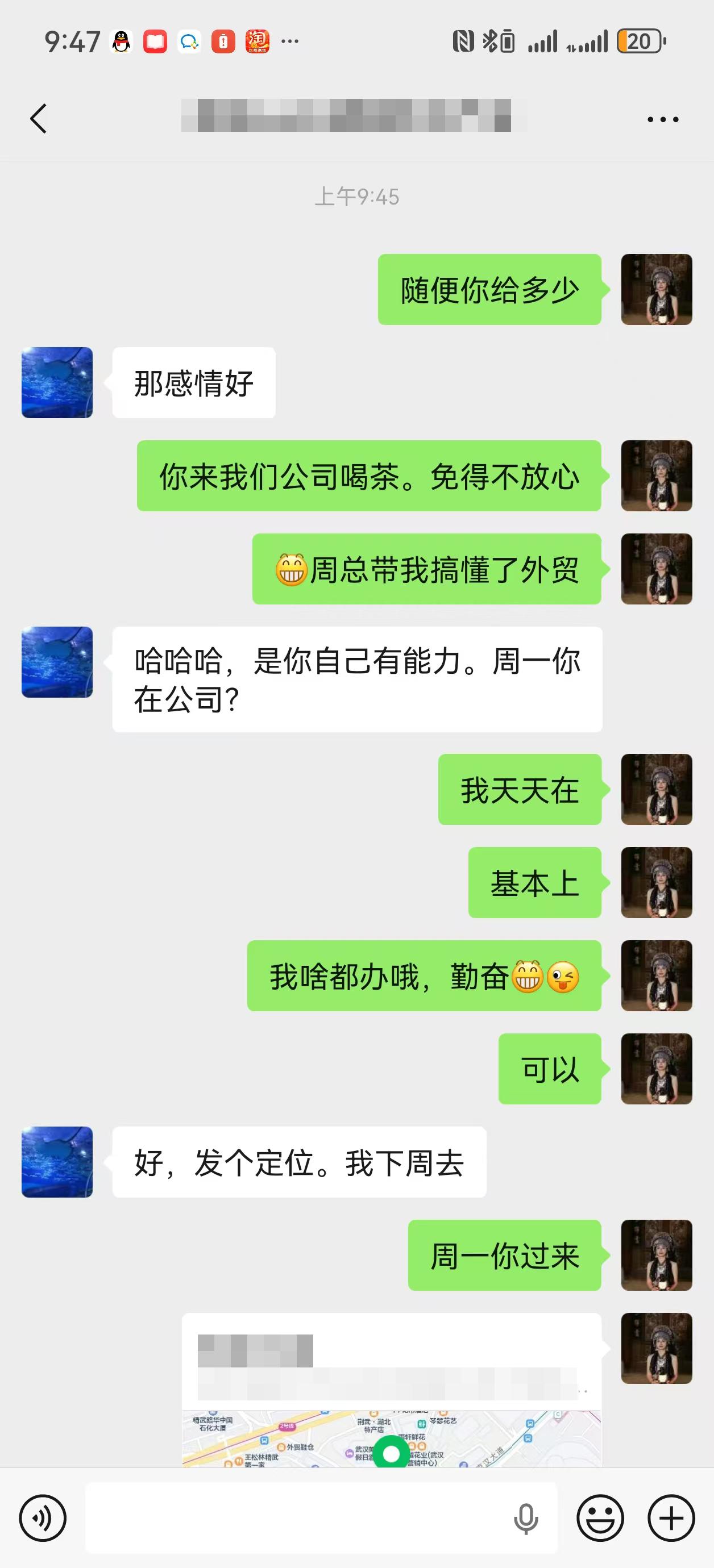
Task: View avatar of contact who said 那感情好
Action: tap(57, 382)
